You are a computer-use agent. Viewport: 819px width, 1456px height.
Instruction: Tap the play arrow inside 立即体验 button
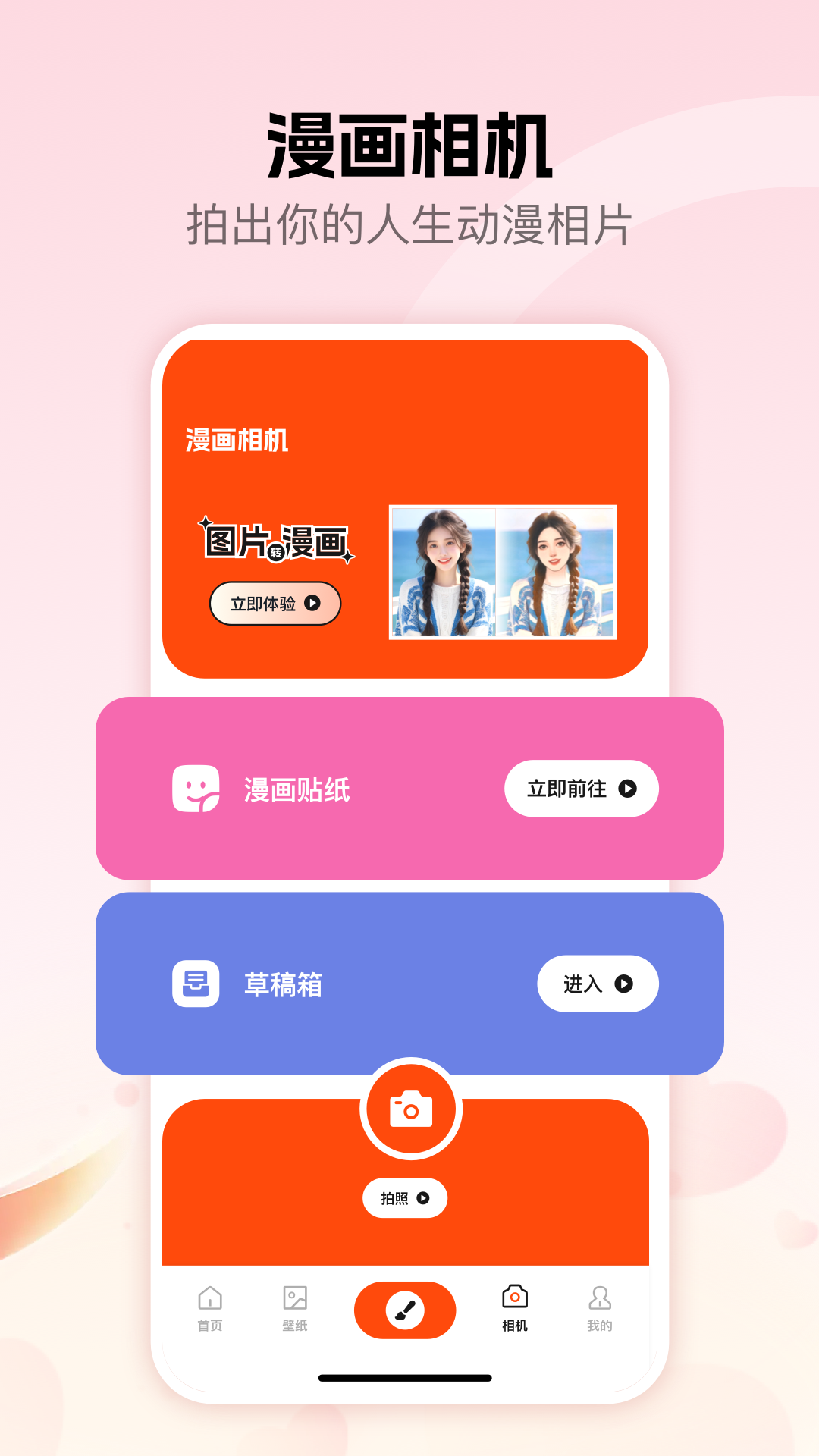click(x=313, y=603)
